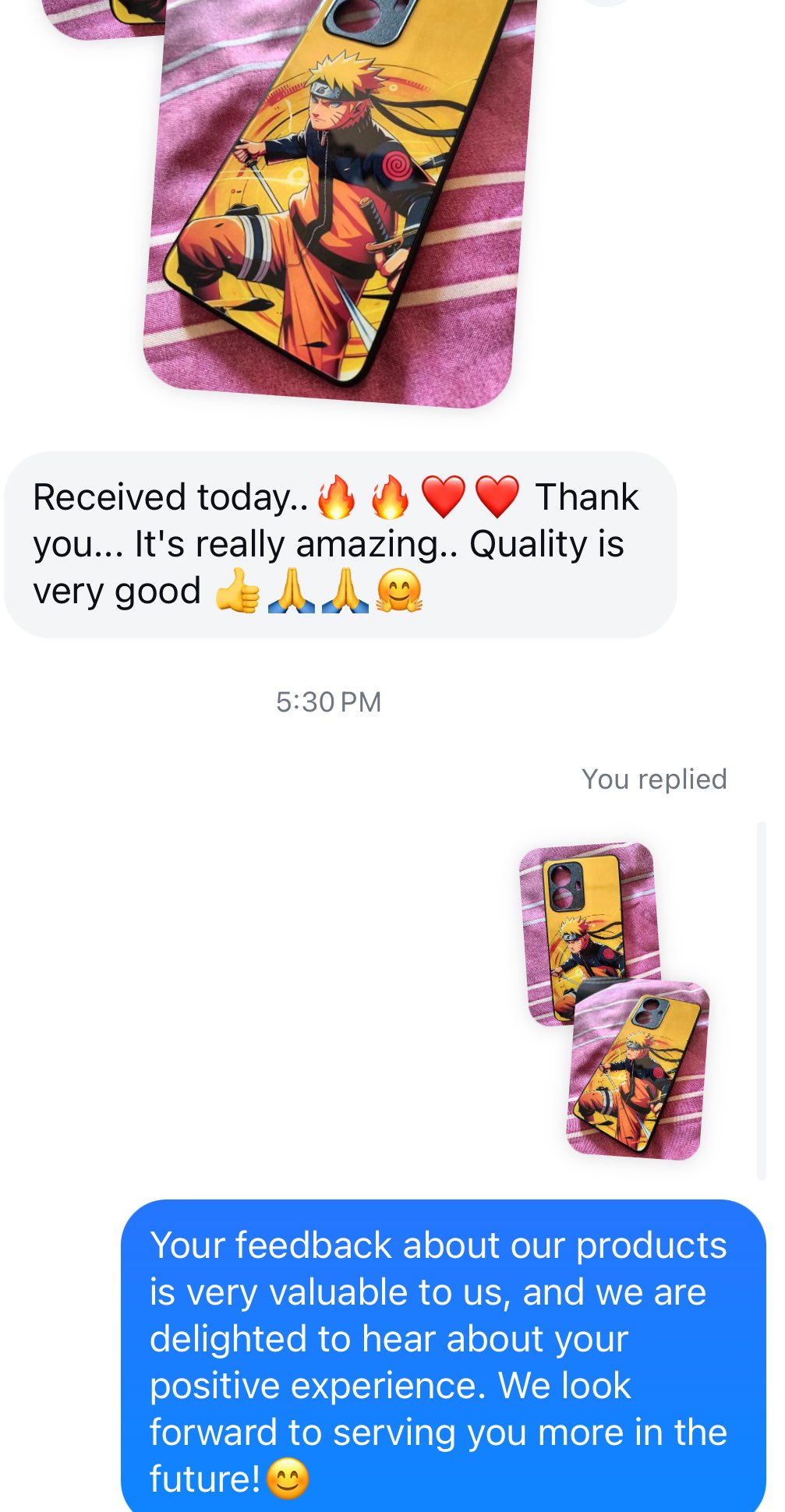
Task: Open the replied-to stacked photo preview
Action: click(616, 1002)
